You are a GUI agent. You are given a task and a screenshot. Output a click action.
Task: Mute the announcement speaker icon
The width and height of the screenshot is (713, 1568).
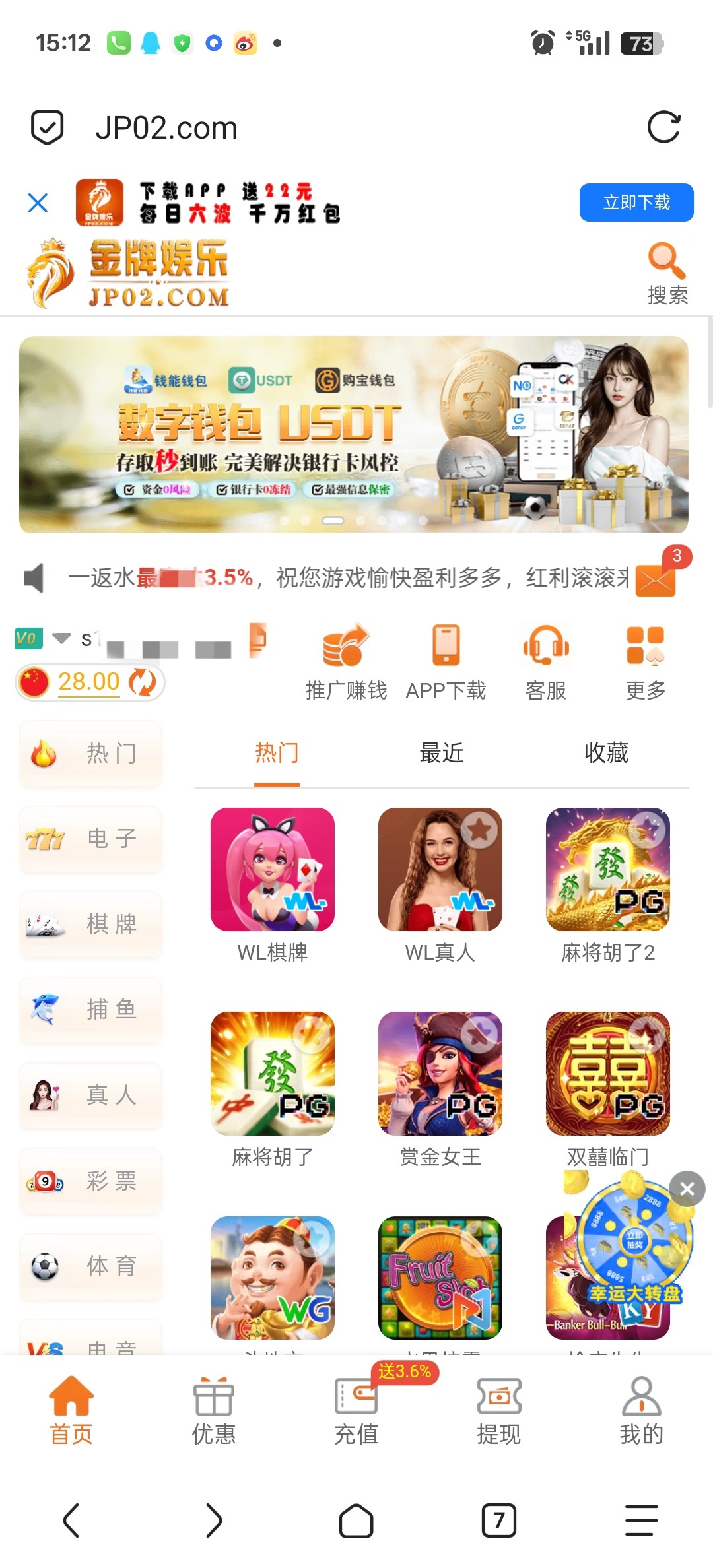[34, 577]
